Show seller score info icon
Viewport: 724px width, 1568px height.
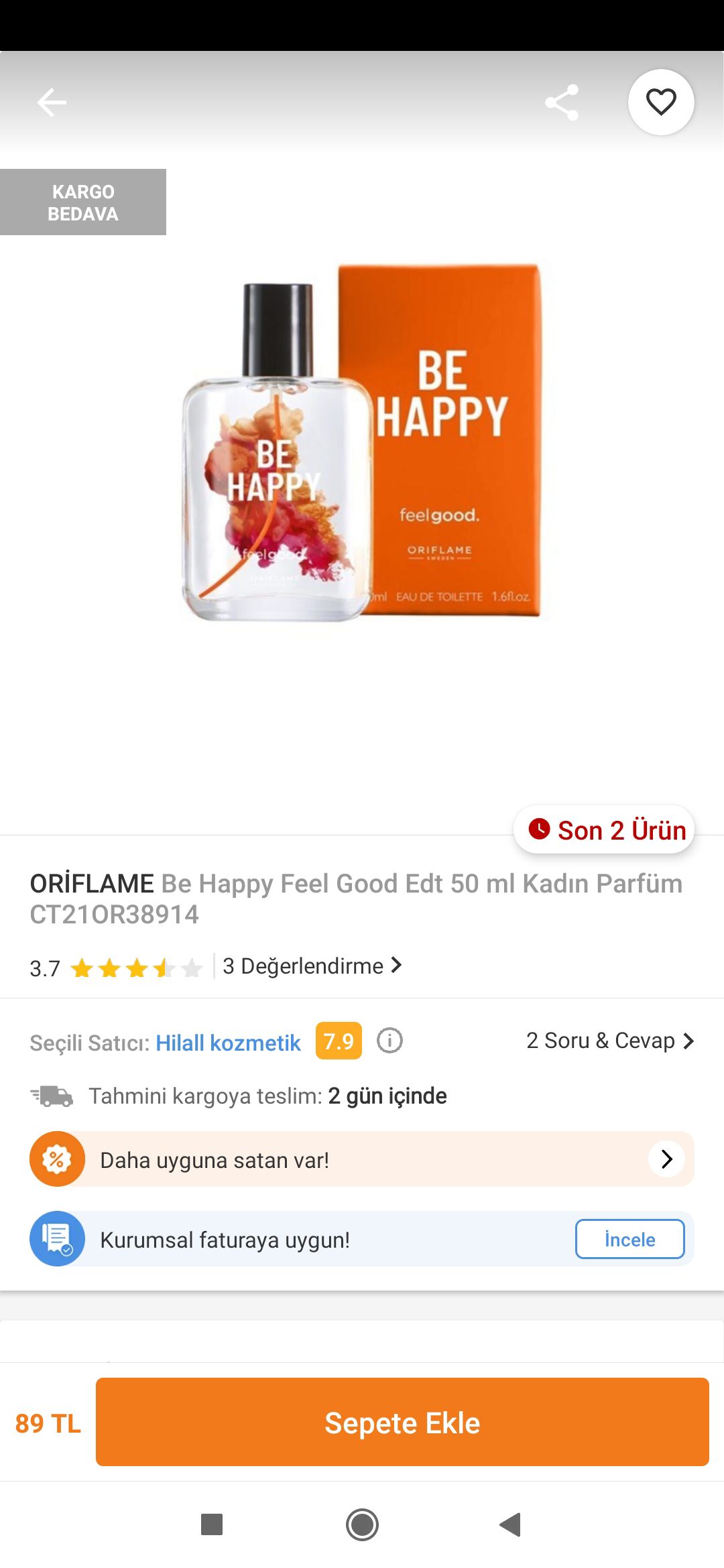point(389,1041)
